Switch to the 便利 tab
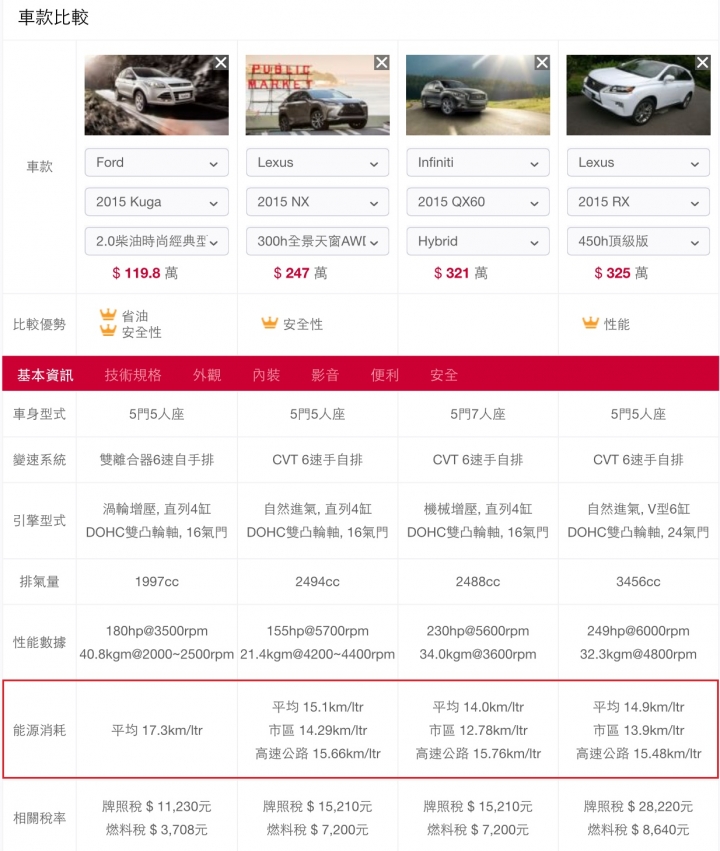The width and height of the screenshot is (720, 851). tap(385, 375)
